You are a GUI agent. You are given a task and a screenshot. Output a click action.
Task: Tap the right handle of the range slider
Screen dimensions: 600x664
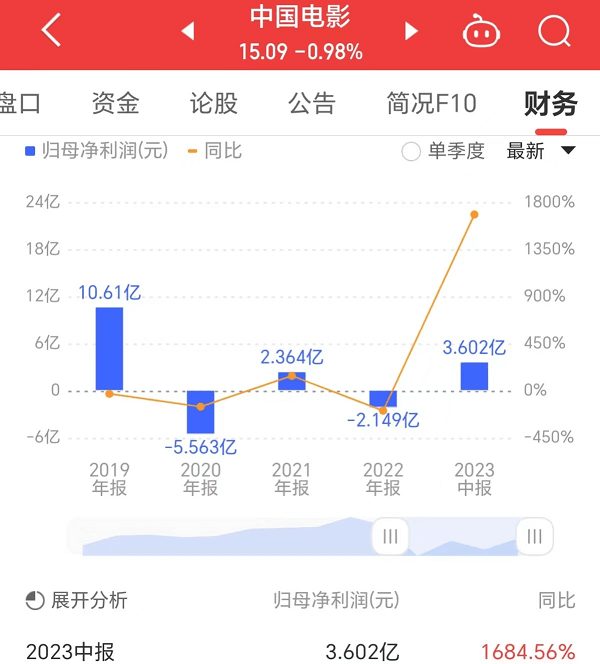coord(535,536)
